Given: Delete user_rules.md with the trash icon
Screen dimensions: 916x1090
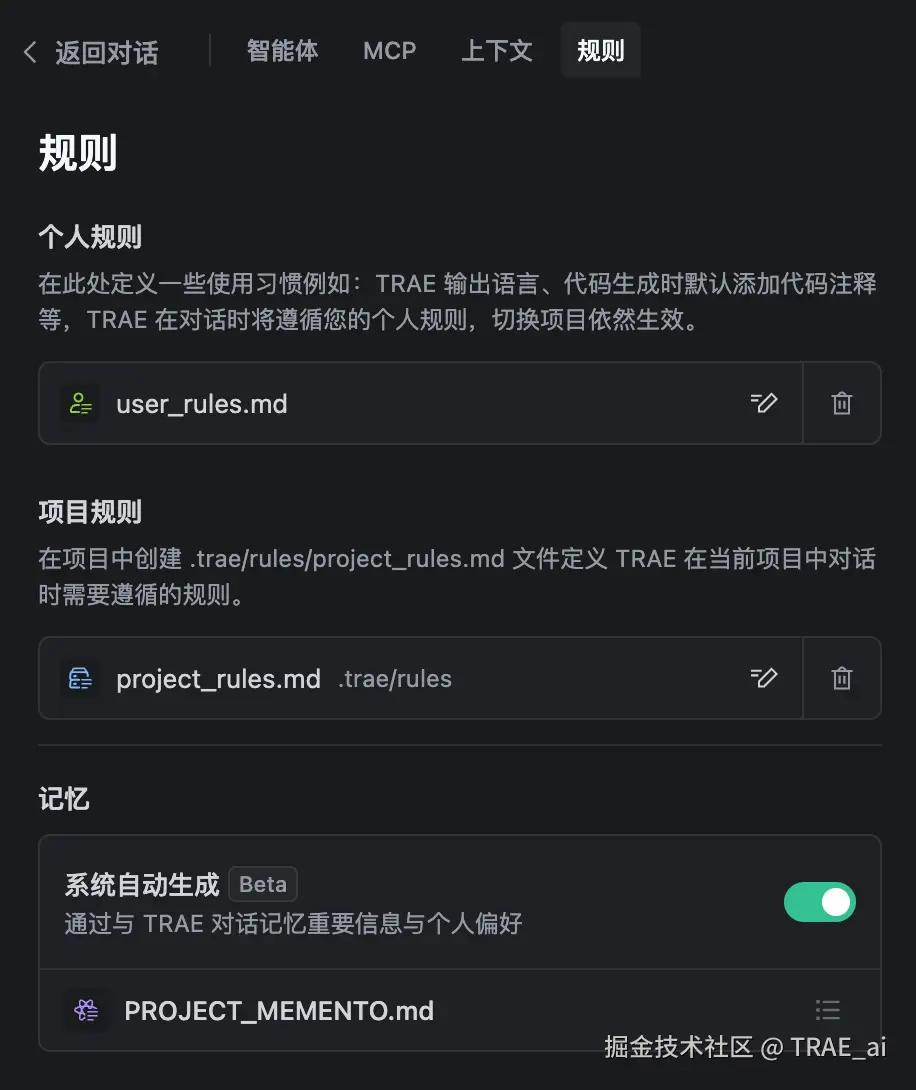Looking at the screenshot, I should (x=842, y=403).
